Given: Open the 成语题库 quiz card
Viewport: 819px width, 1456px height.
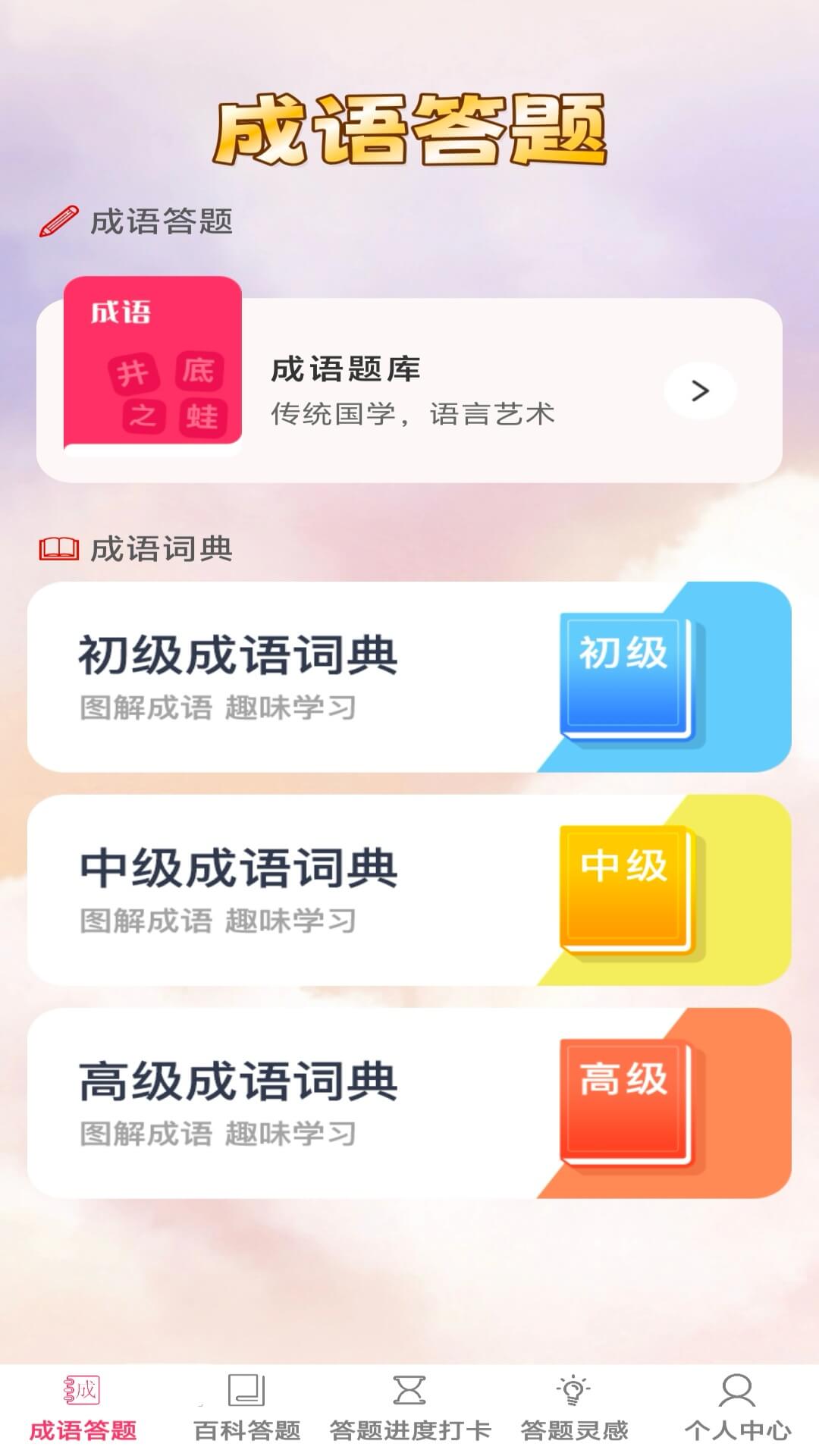Looking at the screenshot, I should pyautogui.click(x=409, y=391).
